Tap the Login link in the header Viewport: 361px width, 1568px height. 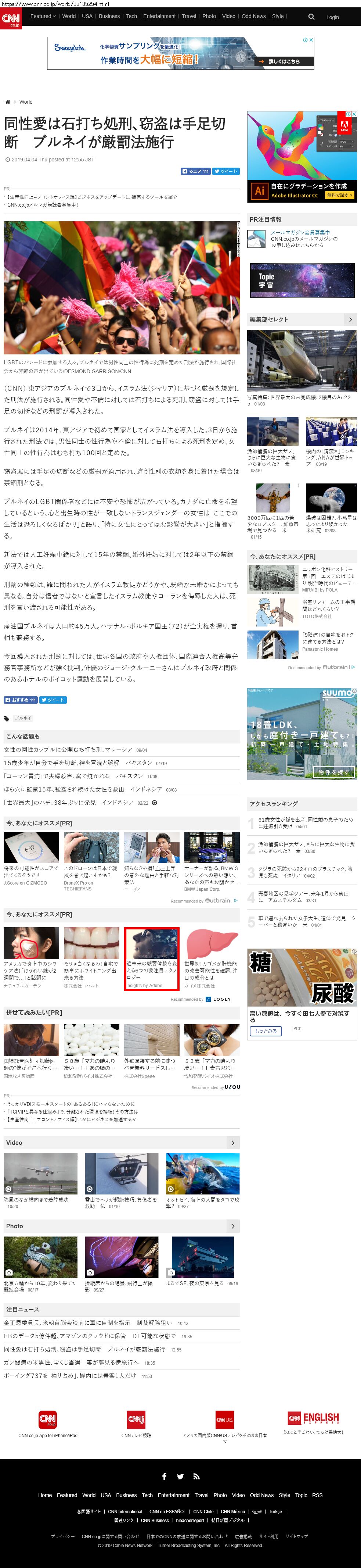(x=332, y=17)
